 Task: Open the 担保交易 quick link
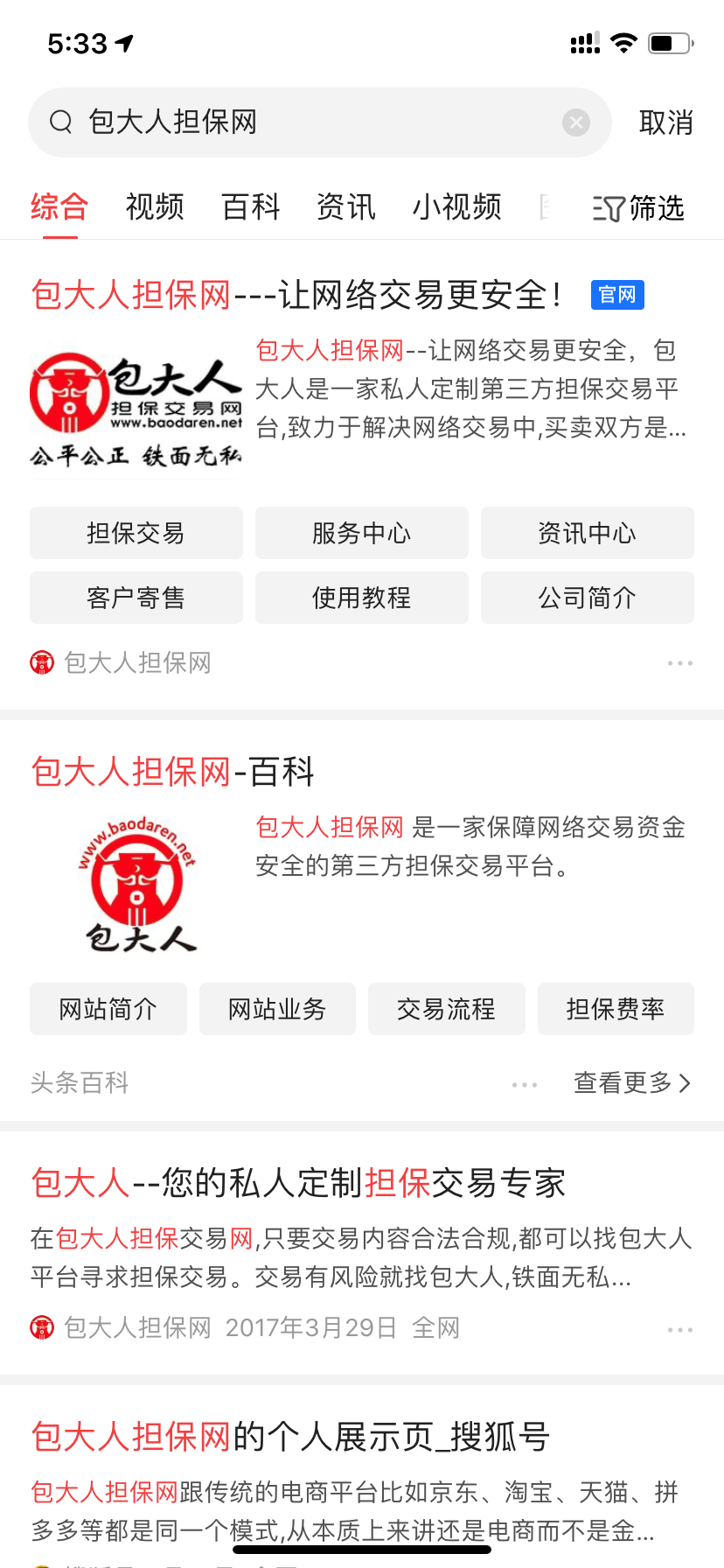(x=136, y=533)
